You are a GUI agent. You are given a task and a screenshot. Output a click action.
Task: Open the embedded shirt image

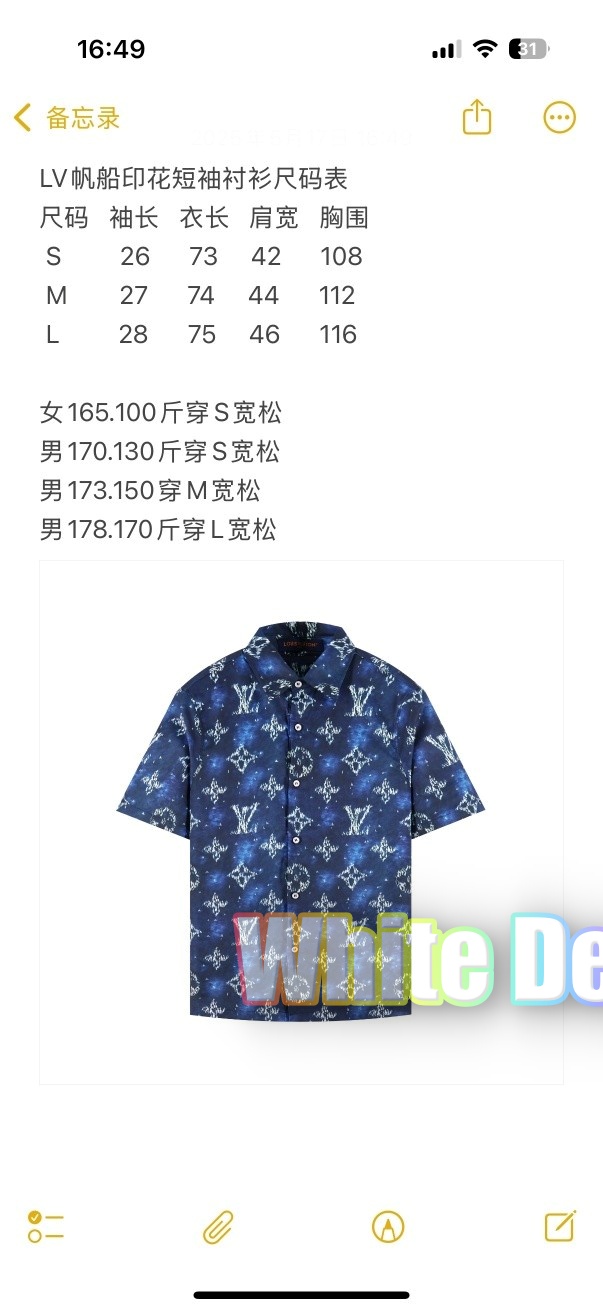301,821
